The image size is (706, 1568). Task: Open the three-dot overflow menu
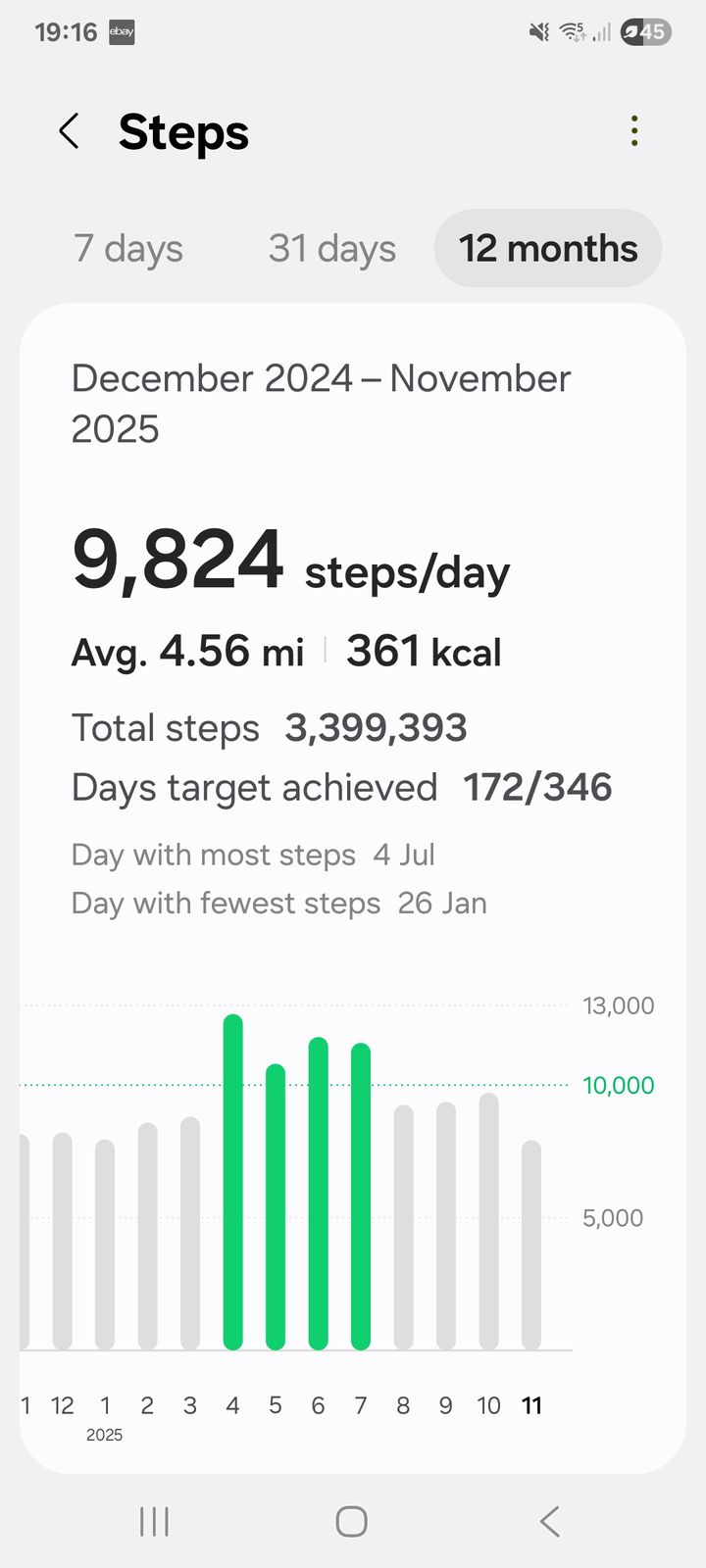(634, 131)
